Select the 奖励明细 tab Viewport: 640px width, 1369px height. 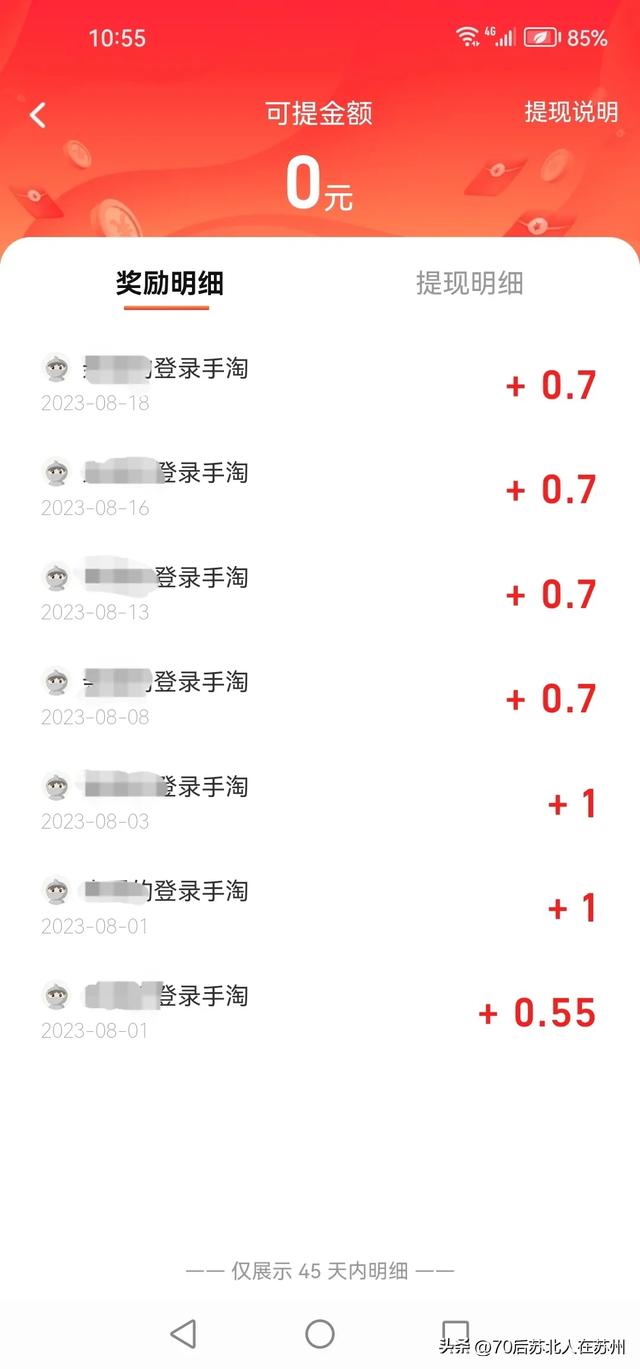[x=169, y=283]
